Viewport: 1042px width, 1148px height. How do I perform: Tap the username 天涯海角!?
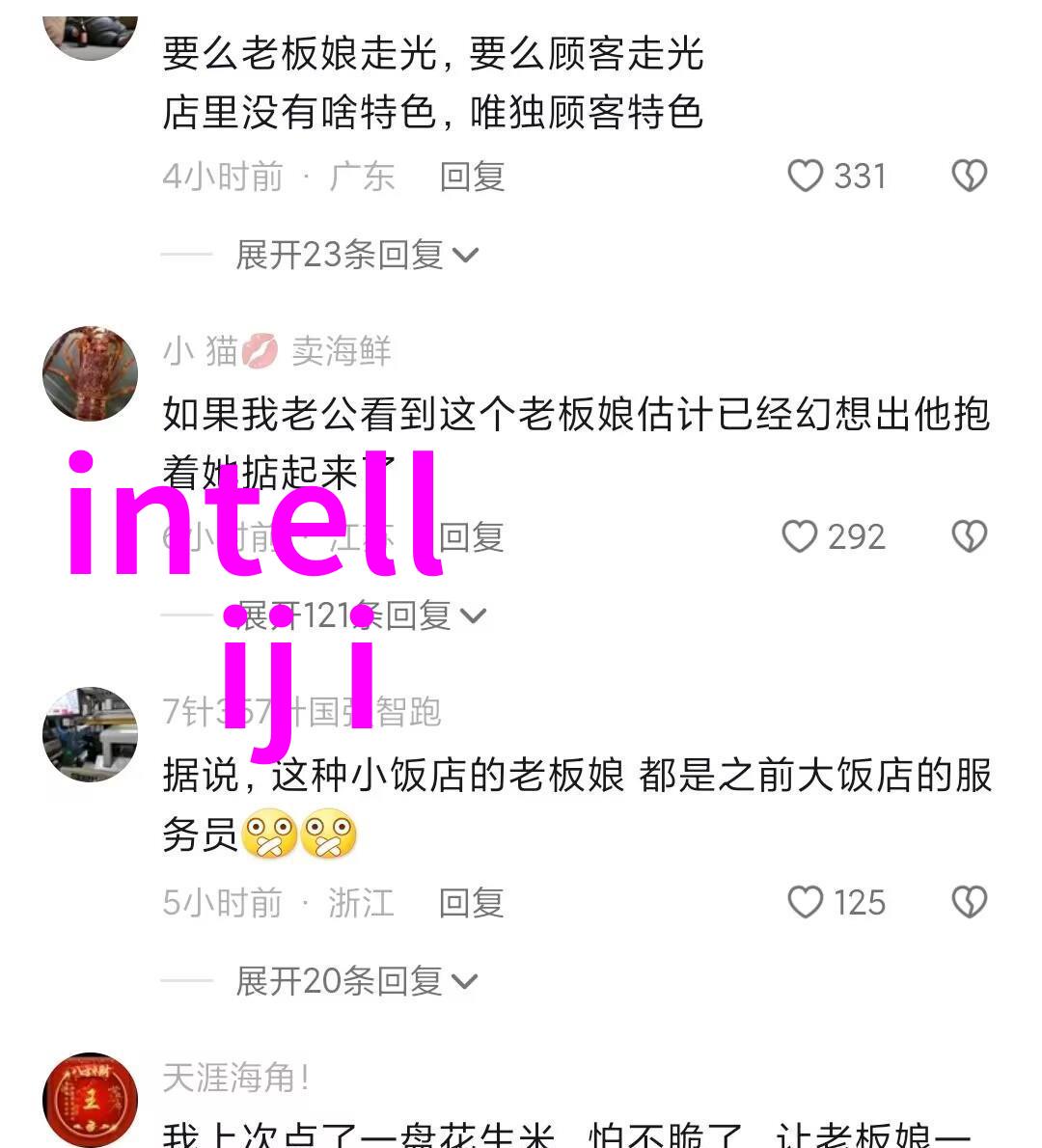235,1078
